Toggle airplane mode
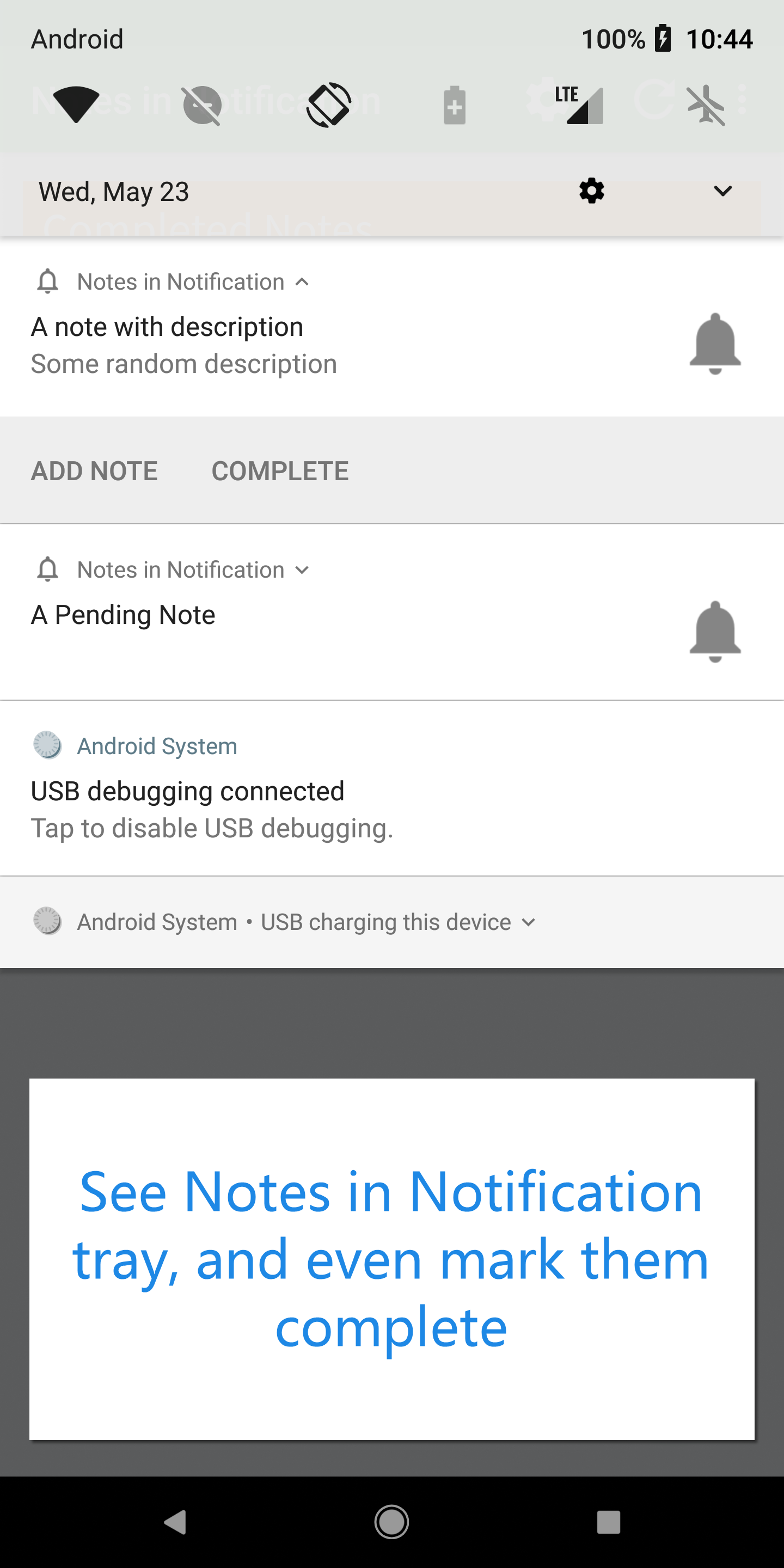 click(x=707, y=103)
